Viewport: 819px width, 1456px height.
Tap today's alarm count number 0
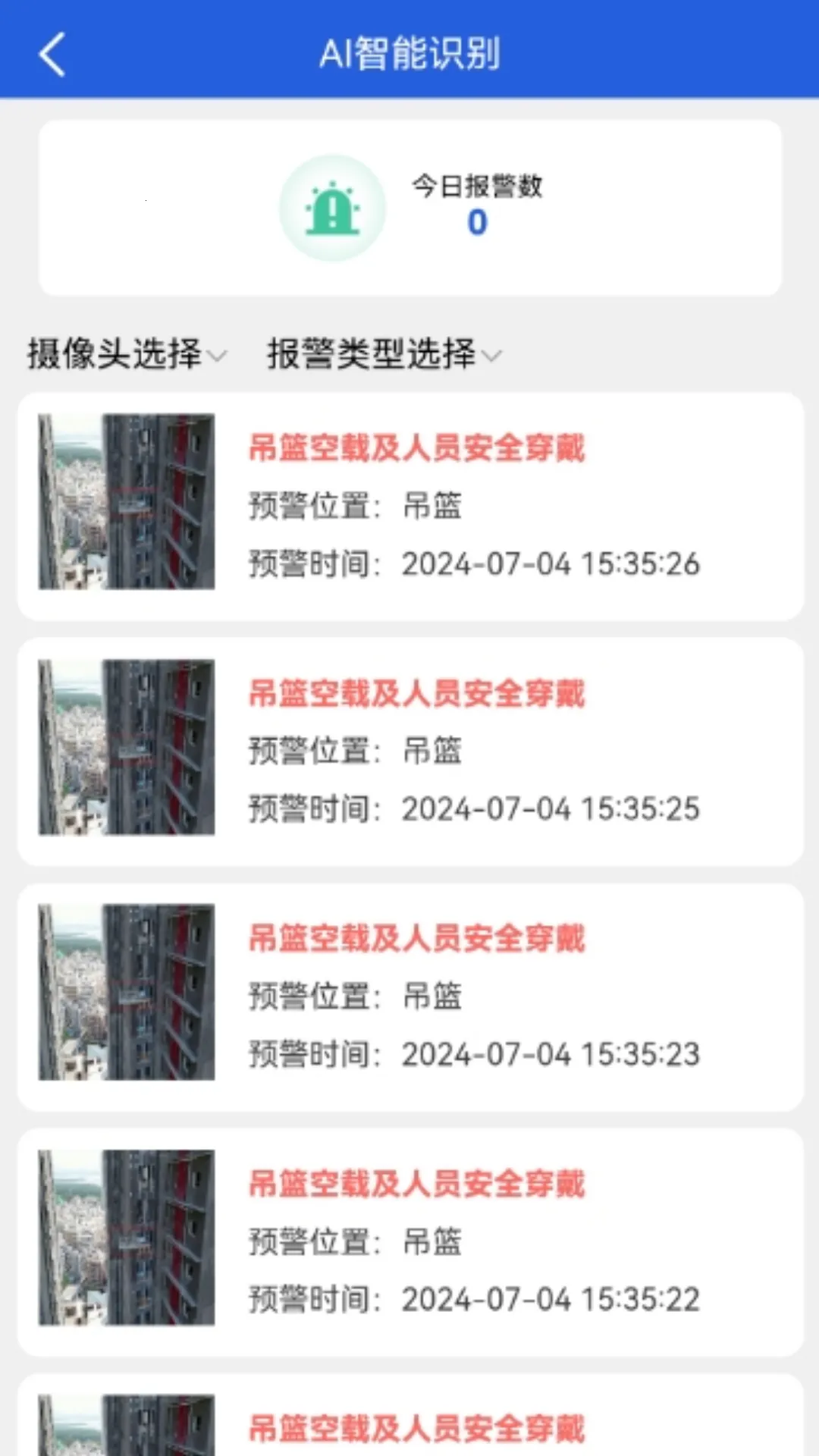click(x=476, y=221)
